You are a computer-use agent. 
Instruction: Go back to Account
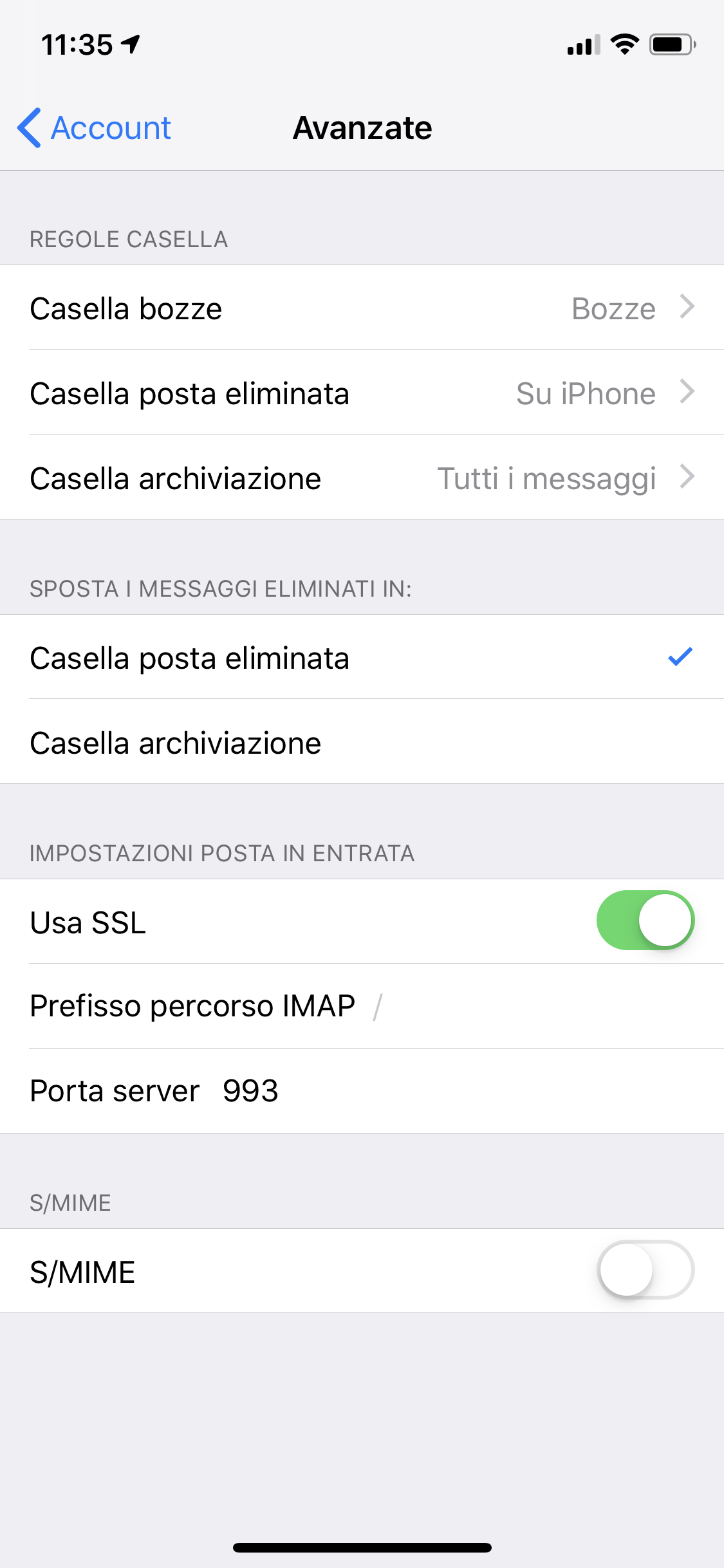[95, 128]
